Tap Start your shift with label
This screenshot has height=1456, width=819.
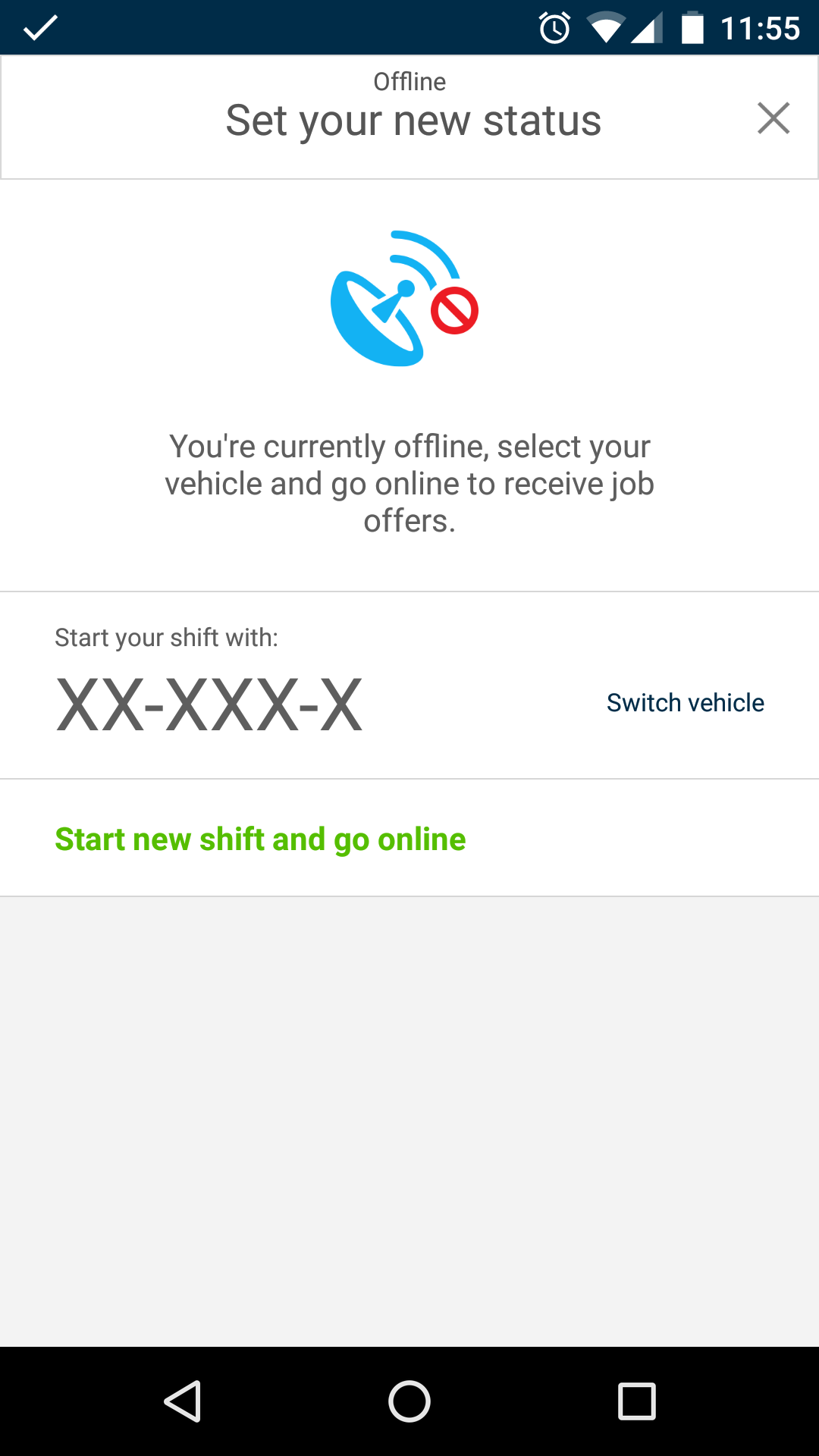167,638
